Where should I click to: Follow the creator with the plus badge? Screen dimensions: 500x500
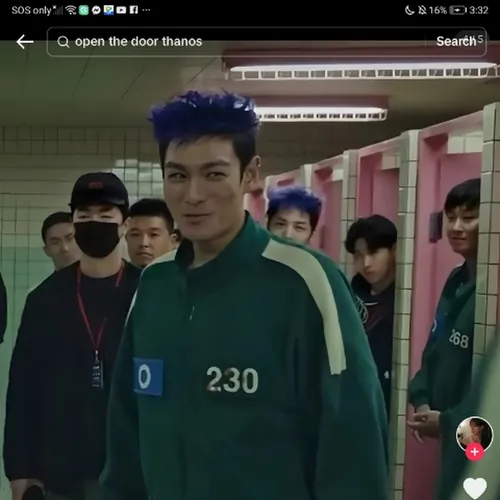[x=475, y=452]
